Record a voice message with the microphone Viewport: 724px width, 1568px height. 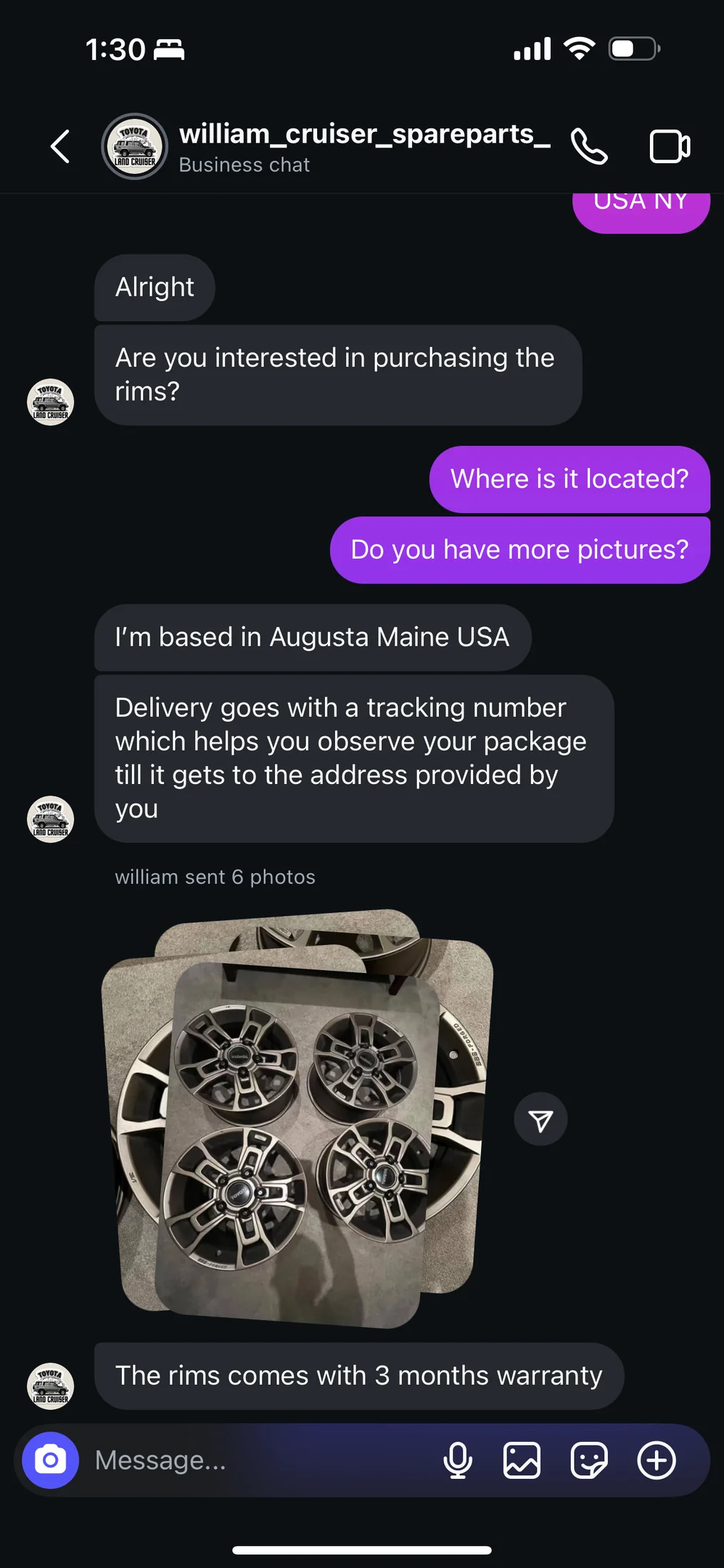457,1460
